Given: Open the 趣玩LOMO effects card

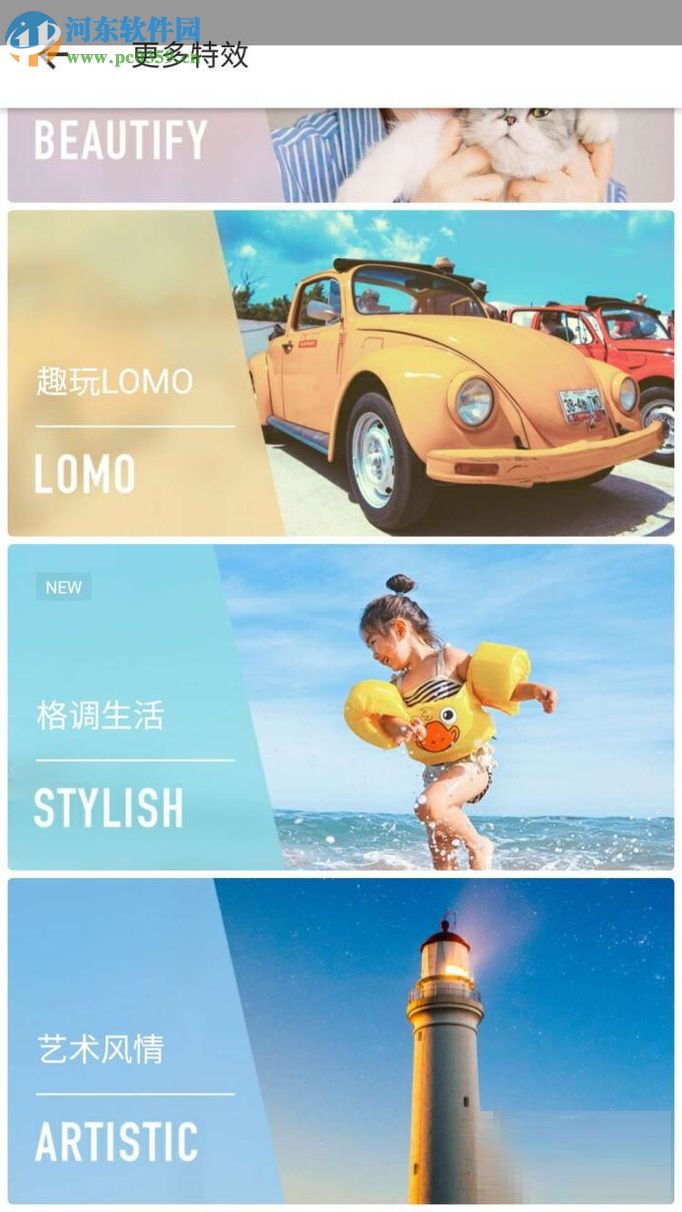Looking at the screenshot, I should tap(340, 373).
